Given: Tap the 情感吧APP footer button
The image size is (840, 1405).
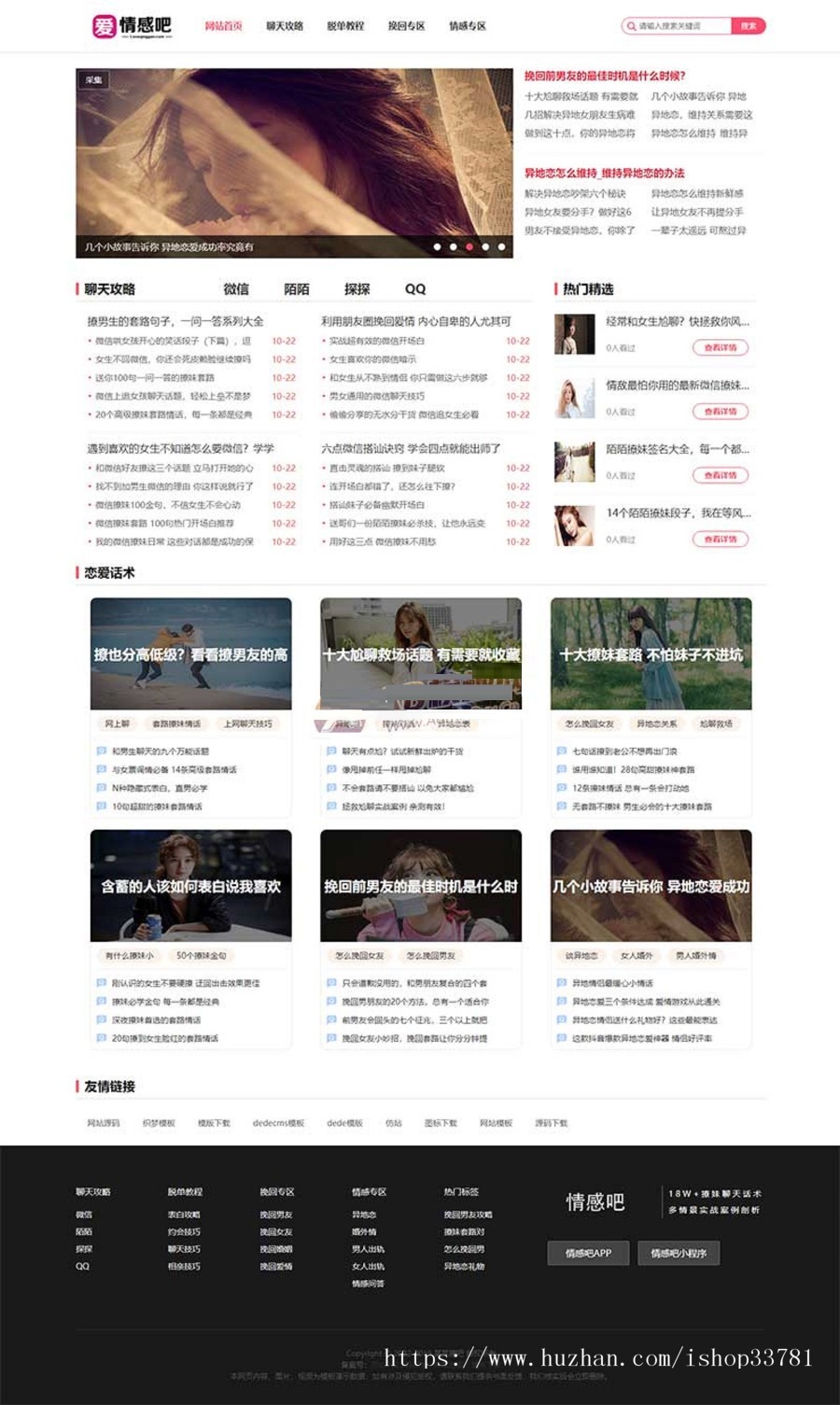Looking at the screenshot, I should (588, 1253).
